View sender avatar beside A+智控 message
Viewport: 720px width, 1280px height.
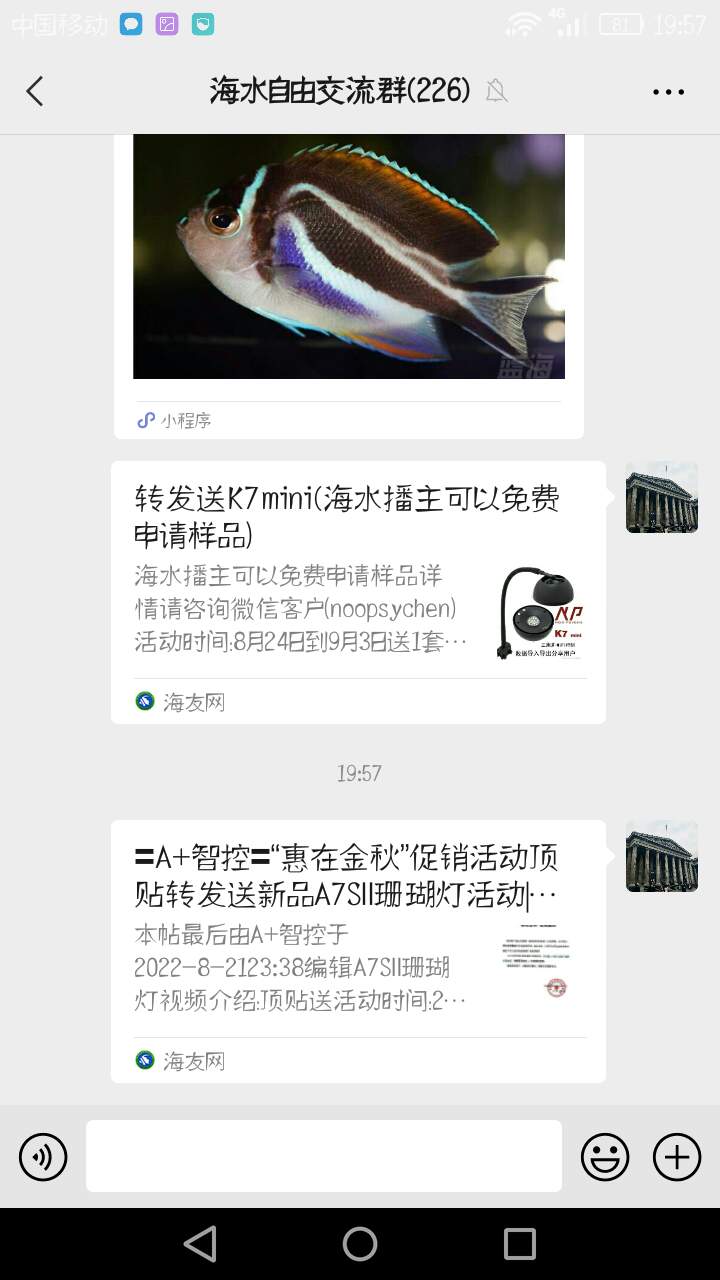661,856
